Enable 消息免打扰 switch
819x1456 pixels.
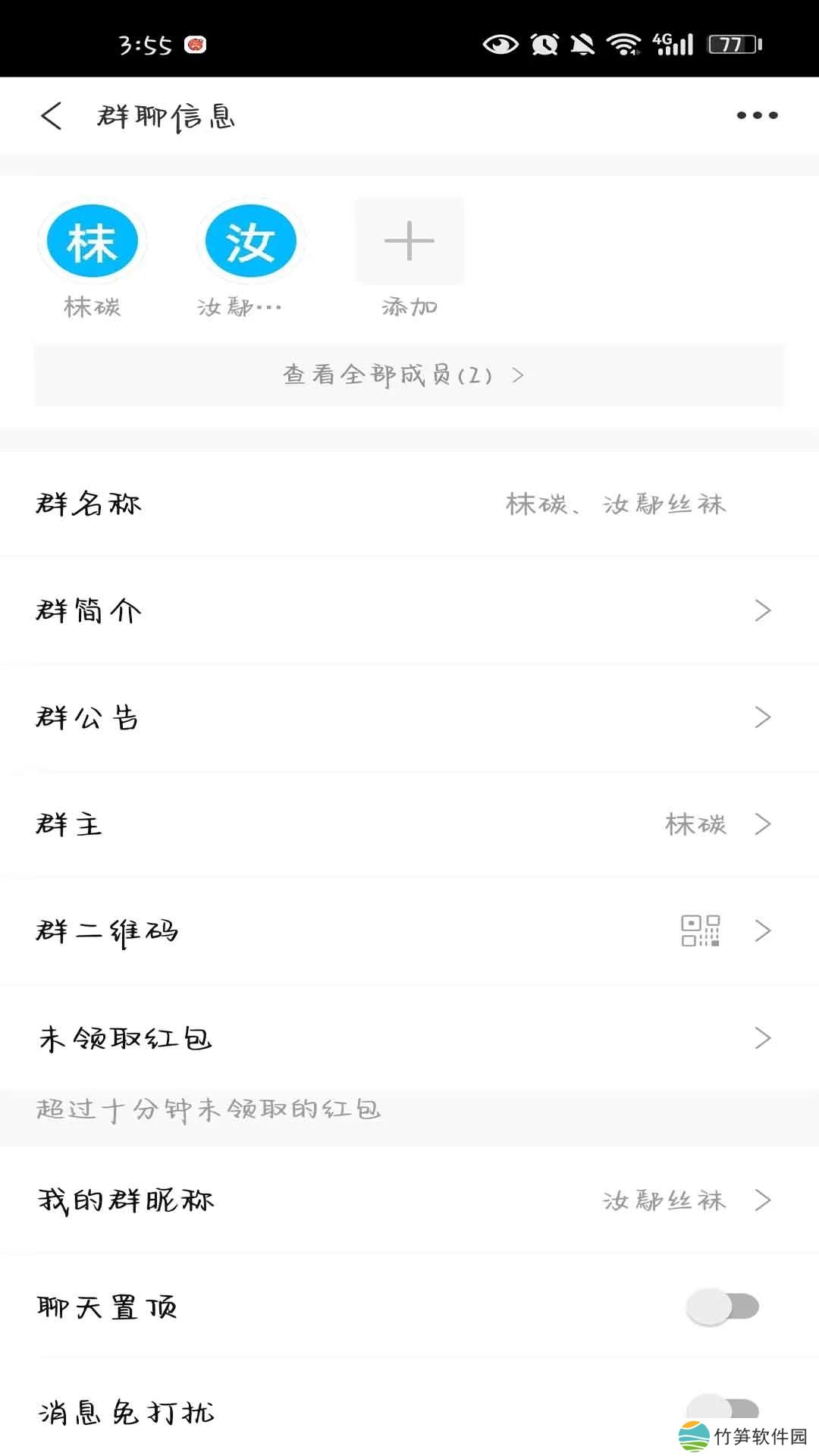722,1410
